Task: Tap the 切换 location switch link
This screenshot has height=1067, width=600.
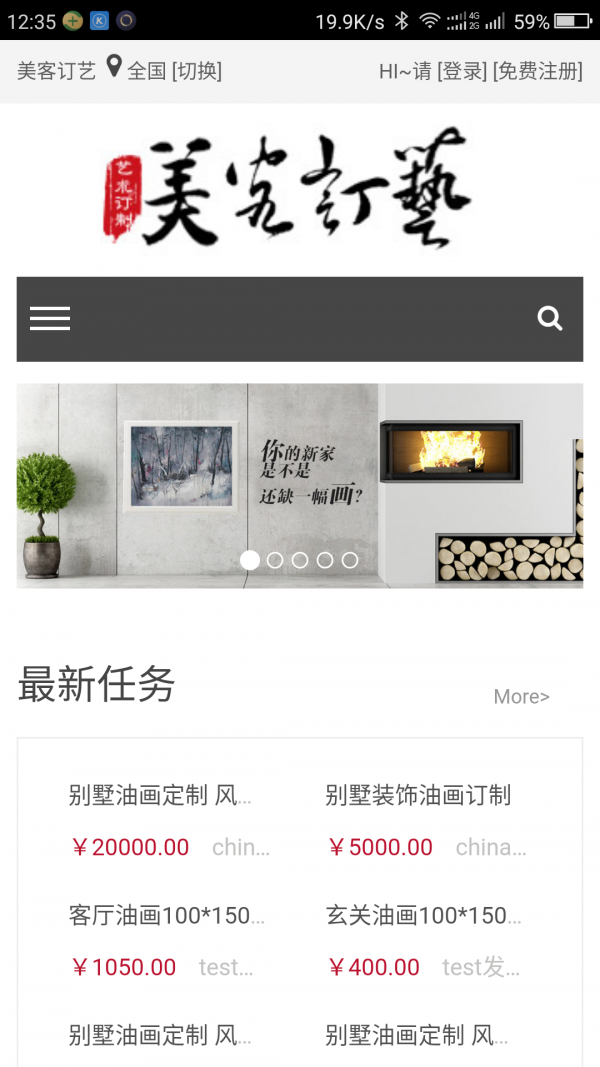Action: pyautogui.click(x=197, y=71)
